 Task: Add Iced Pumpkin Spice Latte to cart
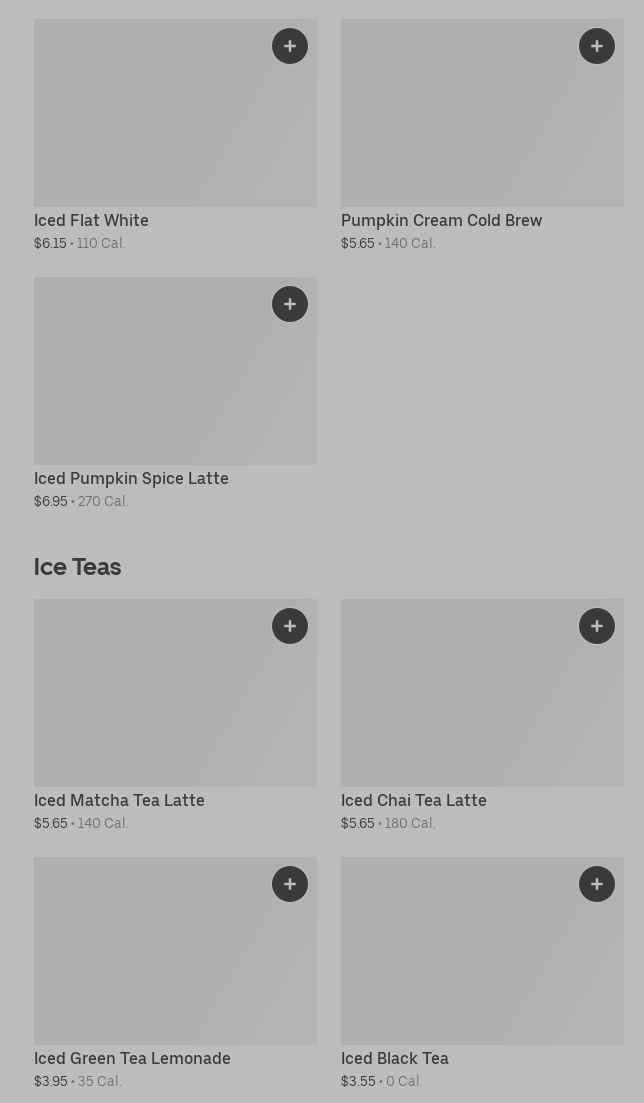pyautogui.click(x=290, y=304)
